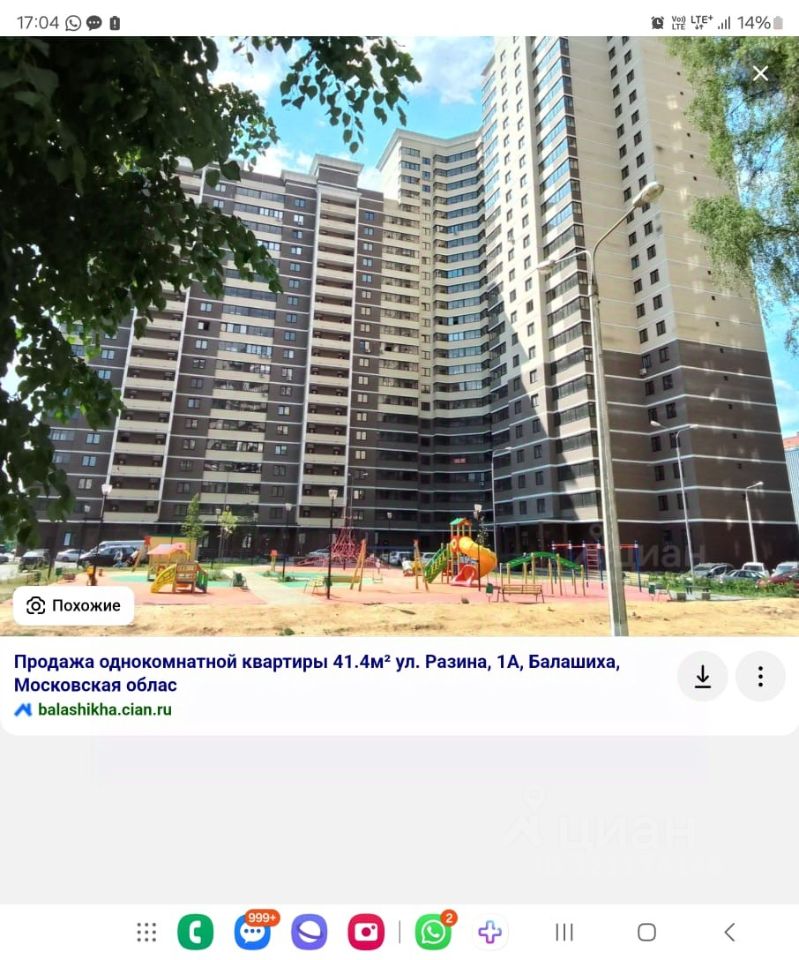Image resolution: width=799 pixels, height=960 pixels.
Task: Launch the green Phone app
Action: point(196,932)
